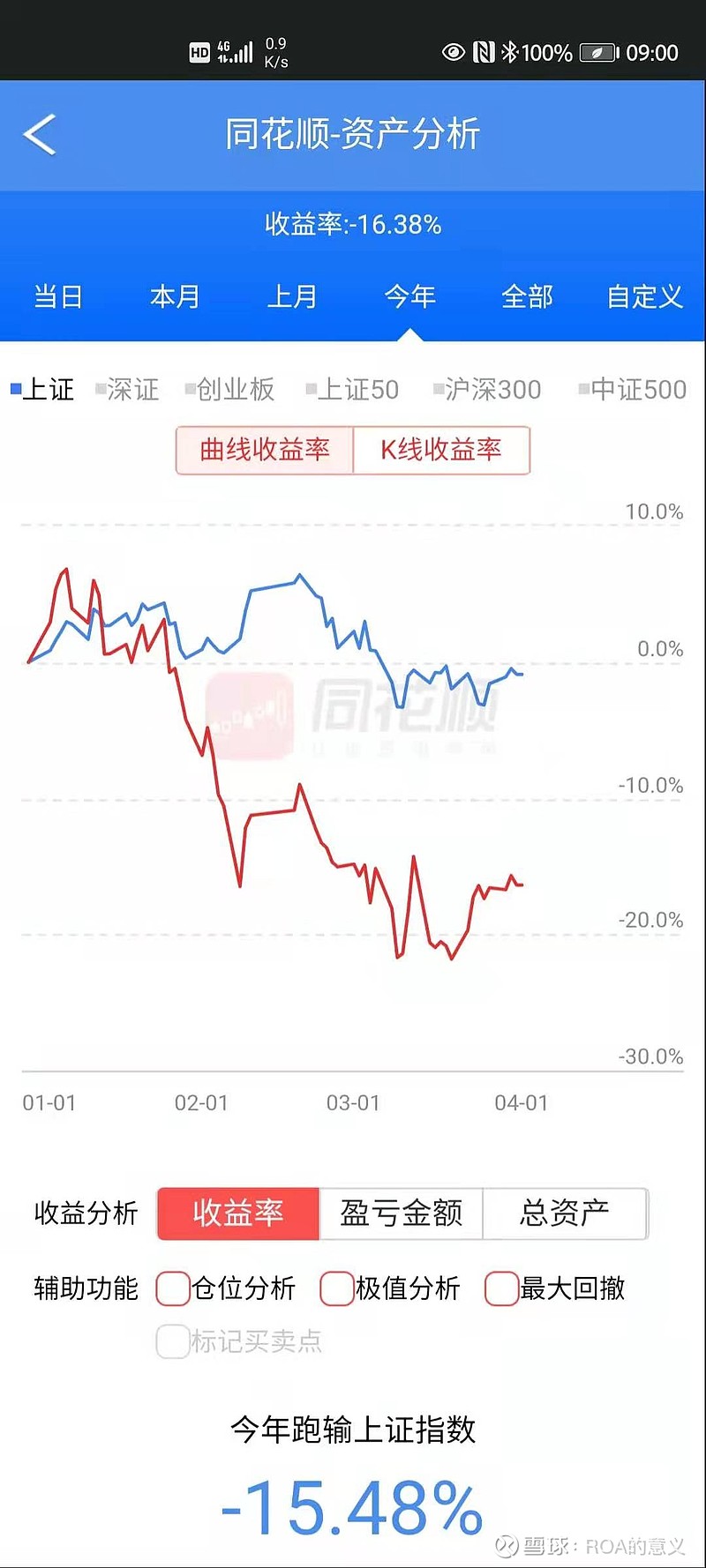Select 上证50 as benchmark

point(353,389)
